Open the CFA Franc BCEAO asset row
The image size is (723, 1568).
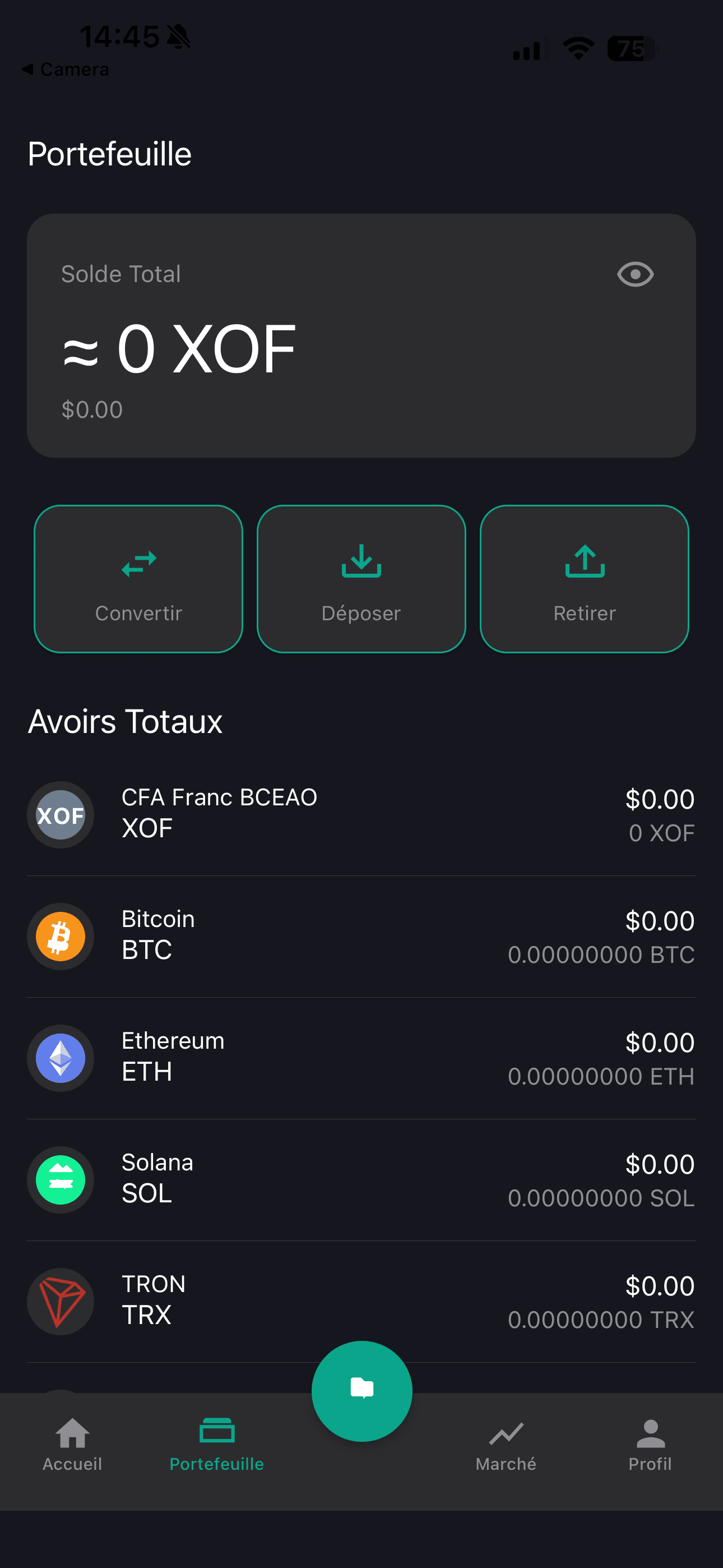coord(361,814)
